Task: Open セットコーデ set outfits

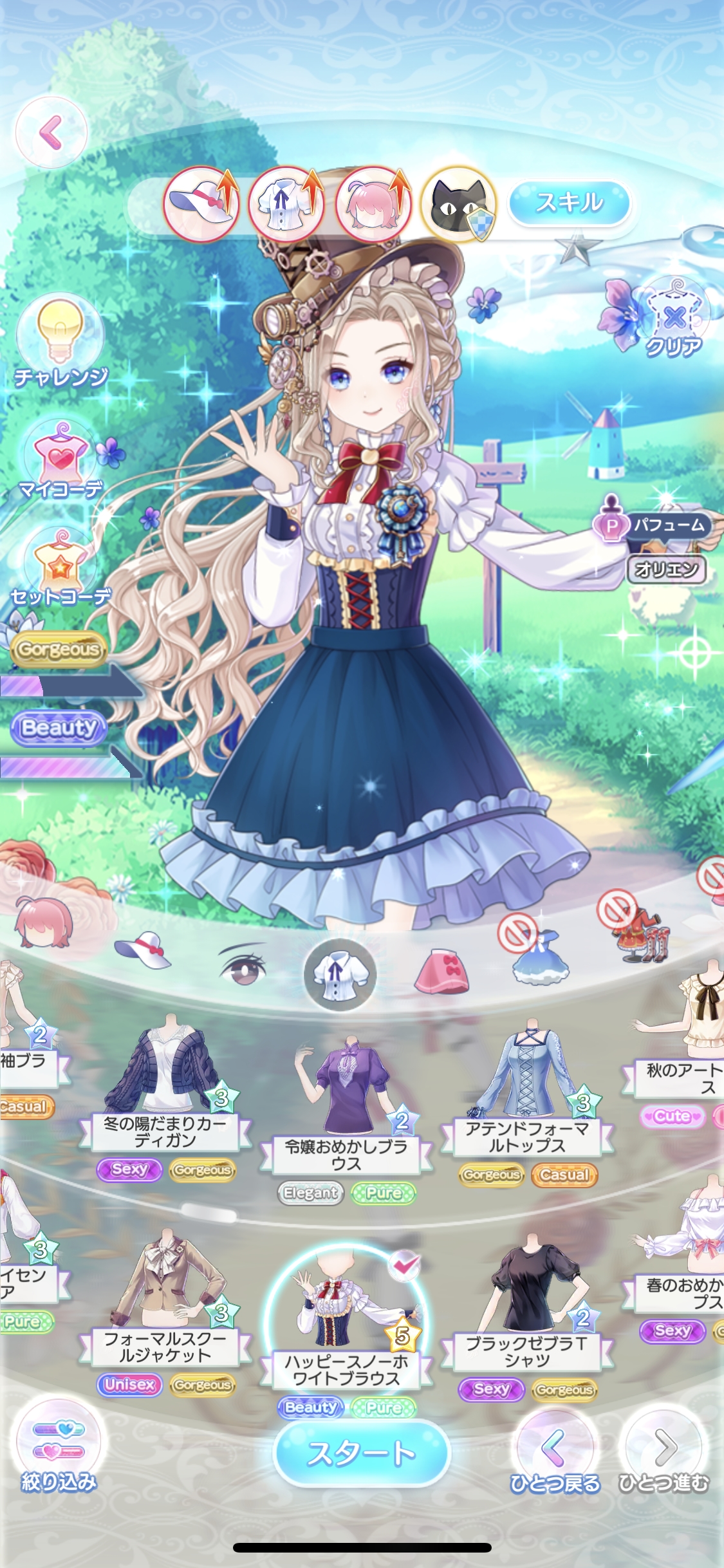Action: (x=60, y=568)
